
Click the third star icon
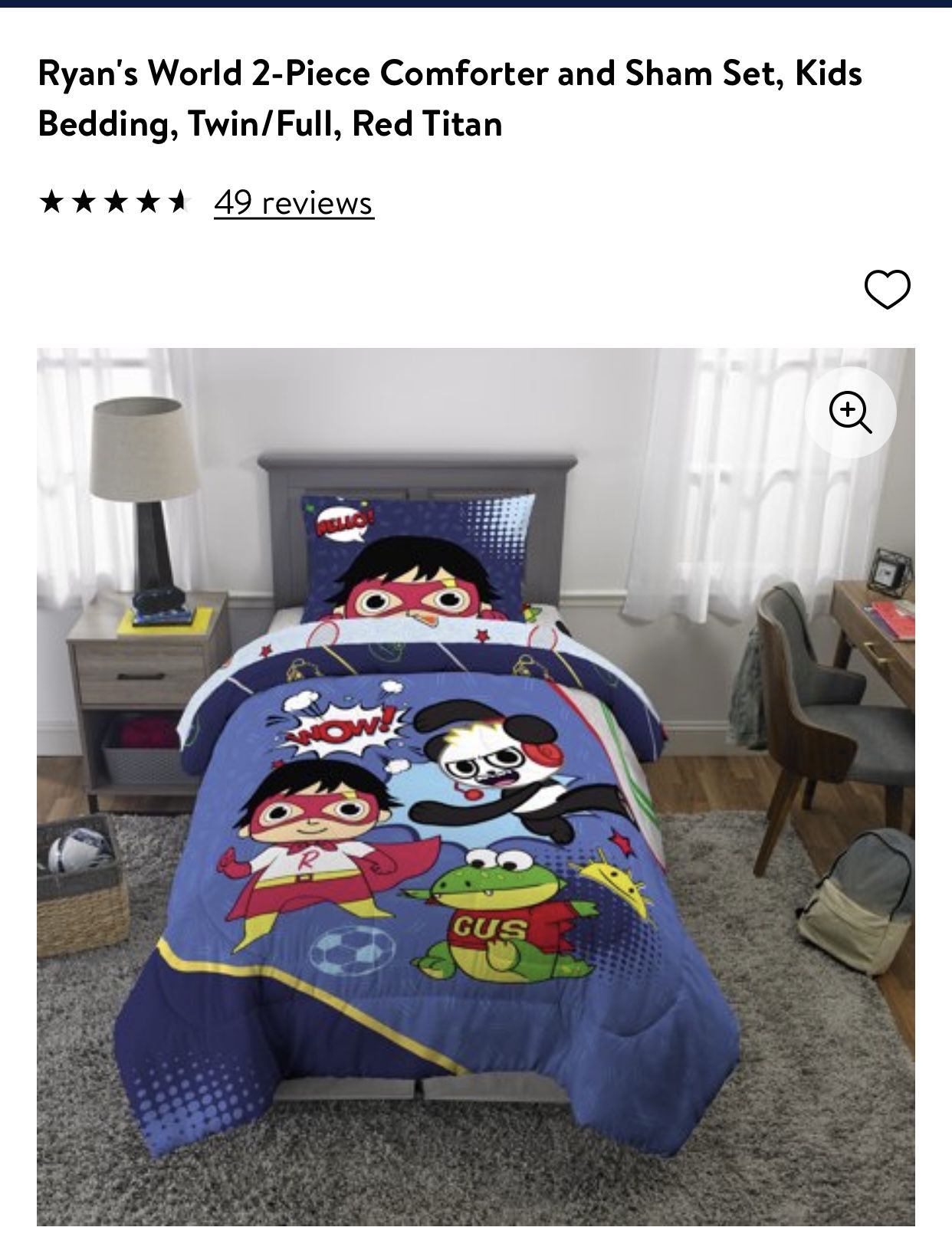coord(115,201)
